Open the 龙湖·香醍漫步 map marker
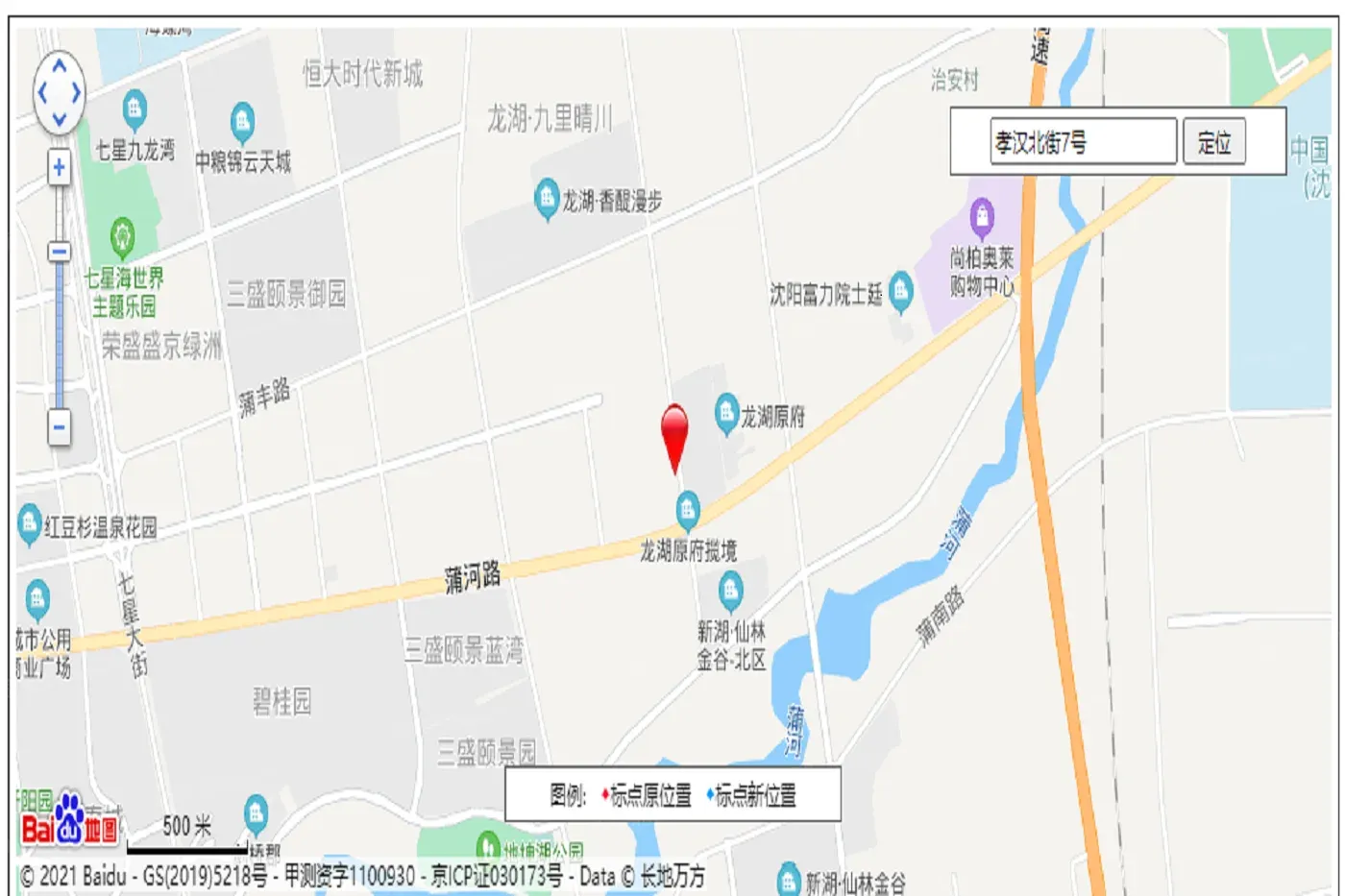Screen dimensions: 1345x896 pyautogui.click(x=547, y=200)
